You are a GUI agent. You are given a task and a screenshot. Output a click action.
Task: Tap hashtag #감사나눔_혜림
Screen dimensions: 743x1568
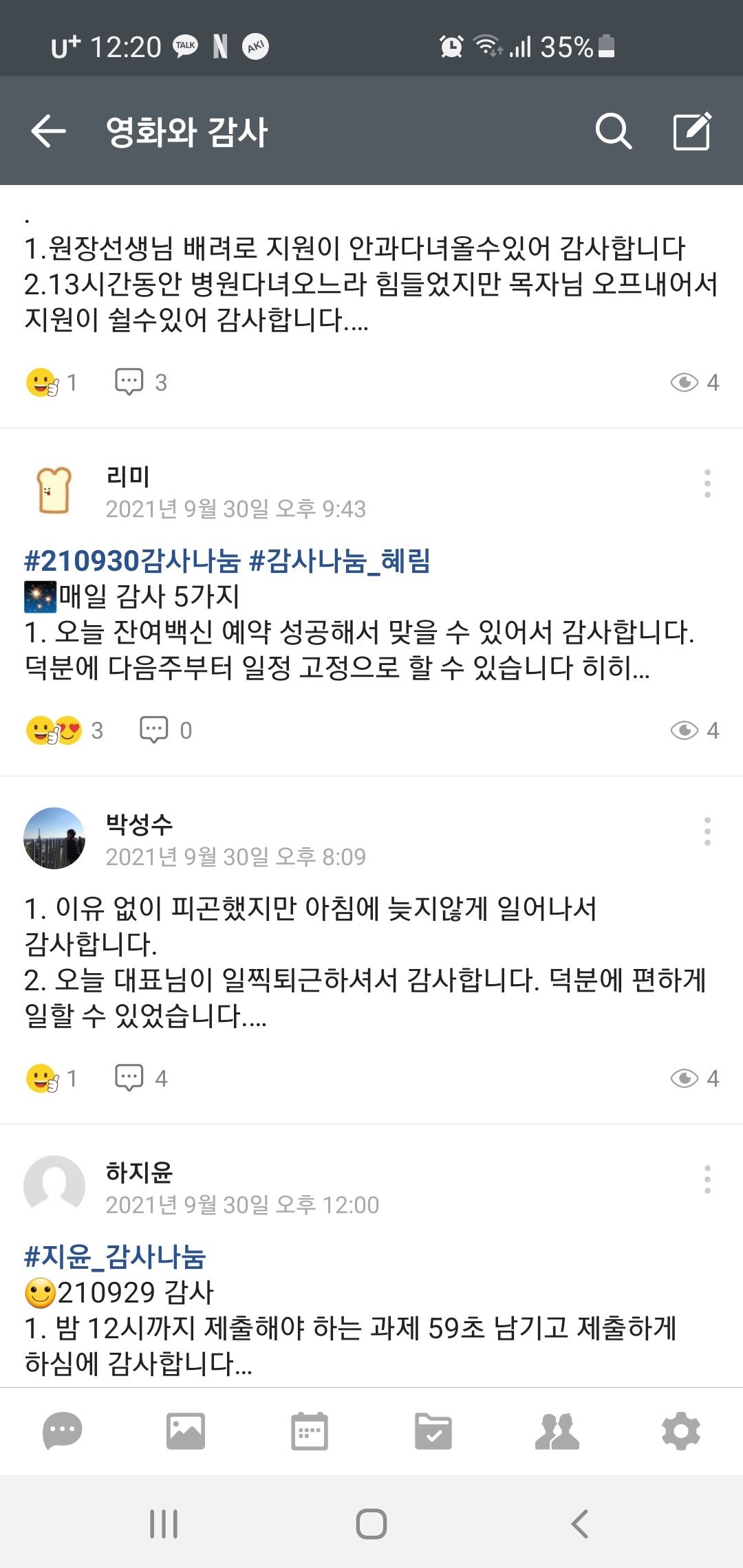point(339,561)
